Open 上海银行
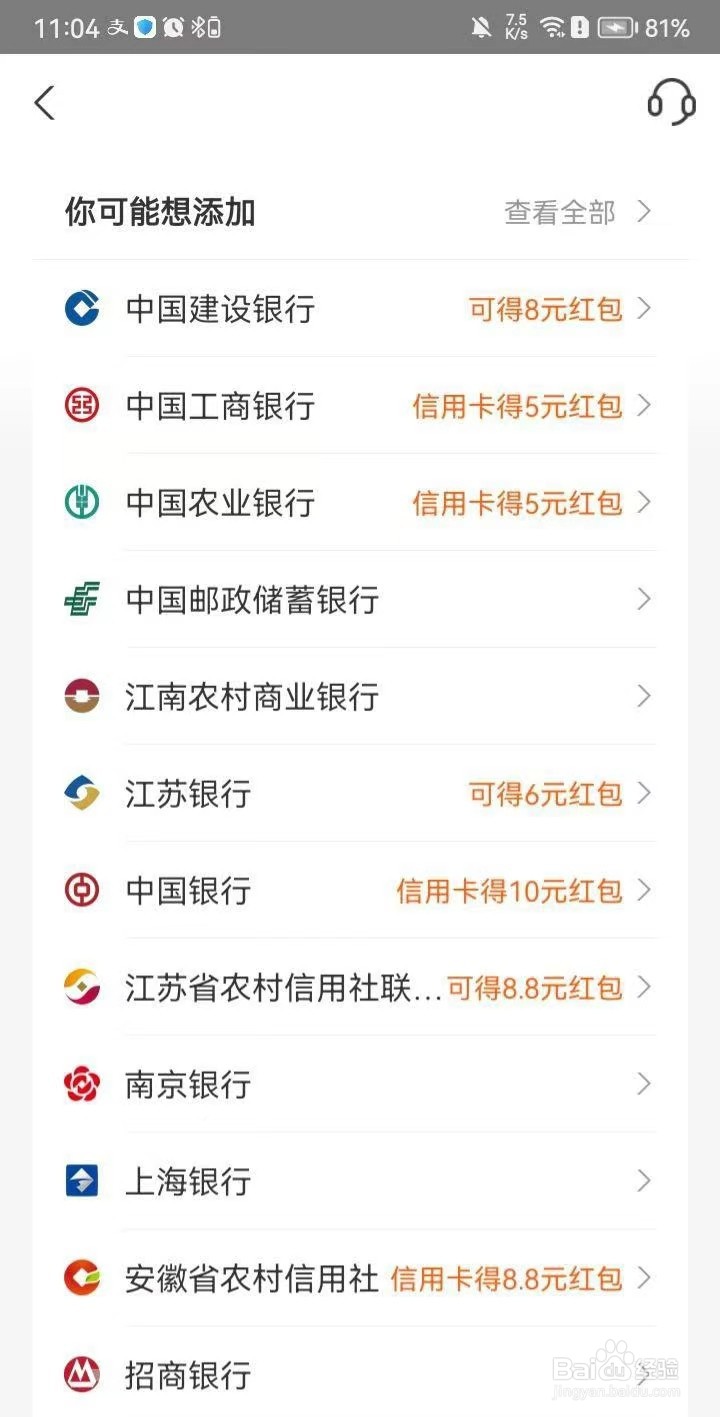This screenshot has width=720, height=1417. [360, 1182]
